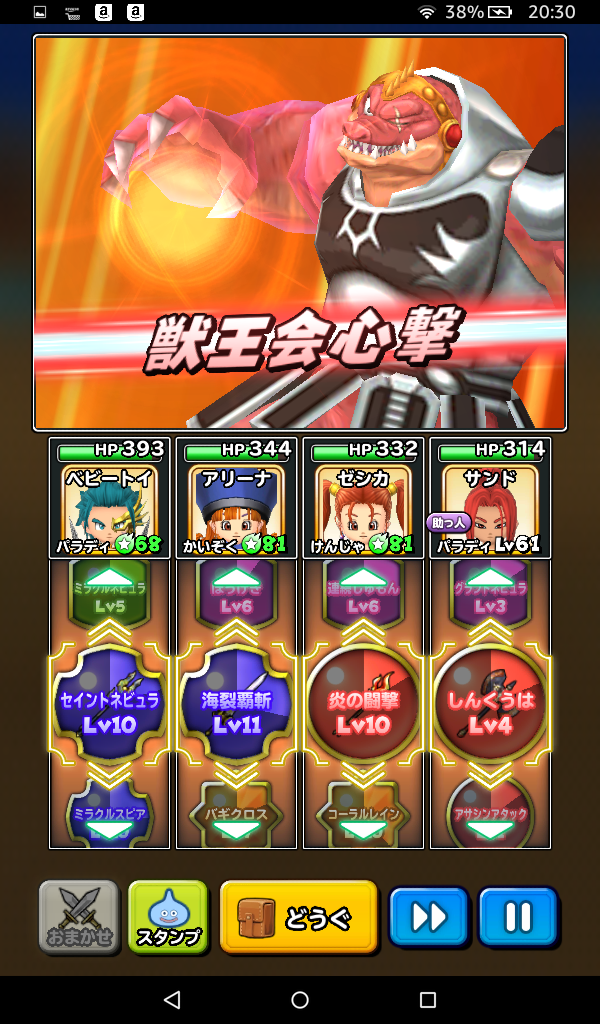600x1024 pixels.
Task: Go to the Android home screen
Action: click(300, 1000)
